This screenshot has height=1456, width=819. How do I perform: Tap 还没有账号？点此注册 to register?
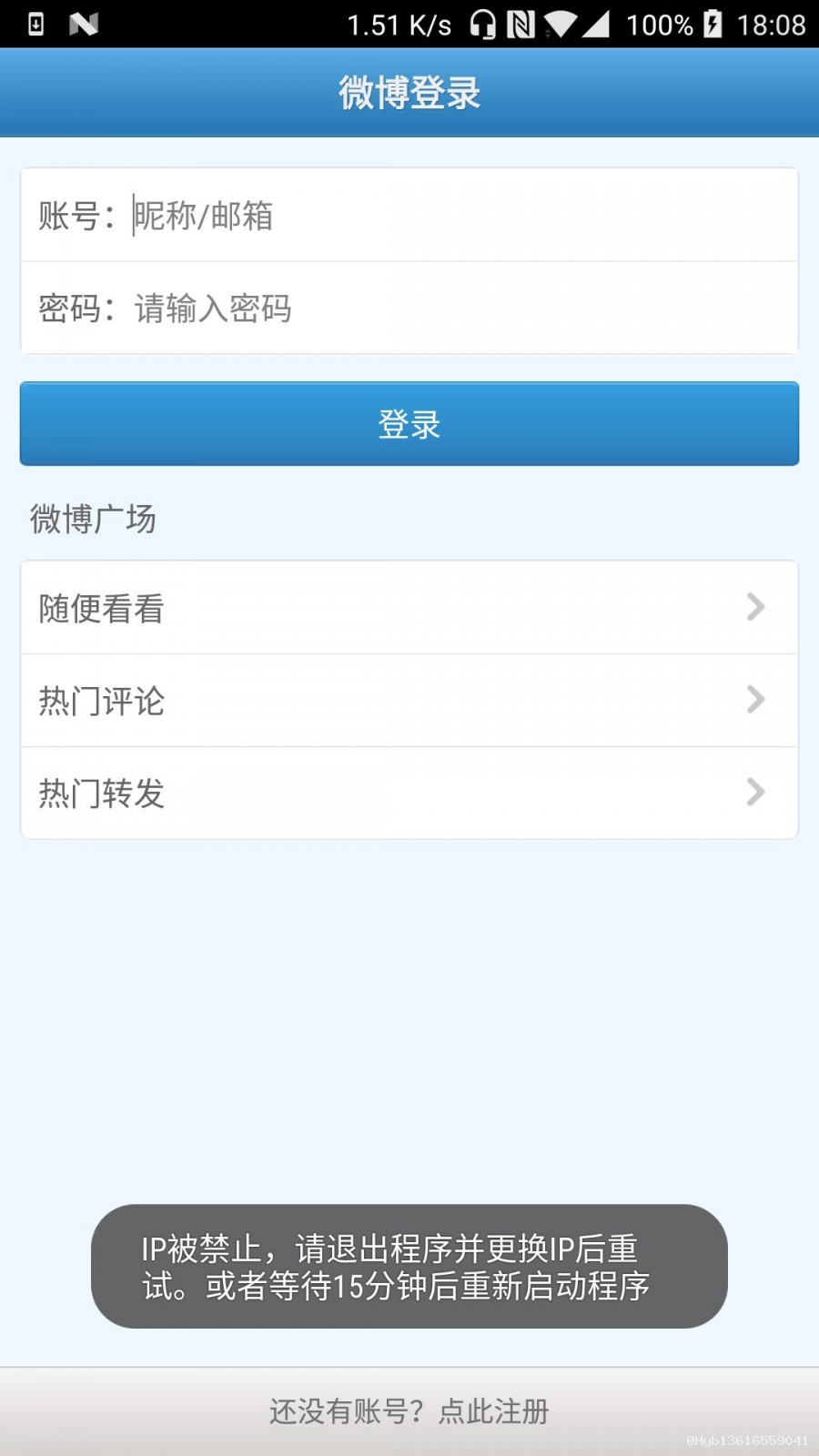pos(409,1411)
